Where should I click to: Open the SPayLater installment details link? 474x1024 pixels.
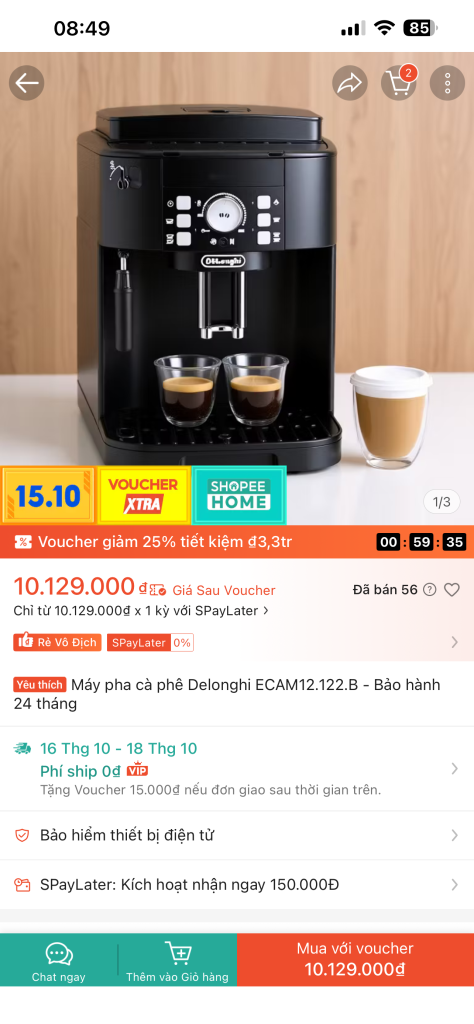click(x=141, y=611)
